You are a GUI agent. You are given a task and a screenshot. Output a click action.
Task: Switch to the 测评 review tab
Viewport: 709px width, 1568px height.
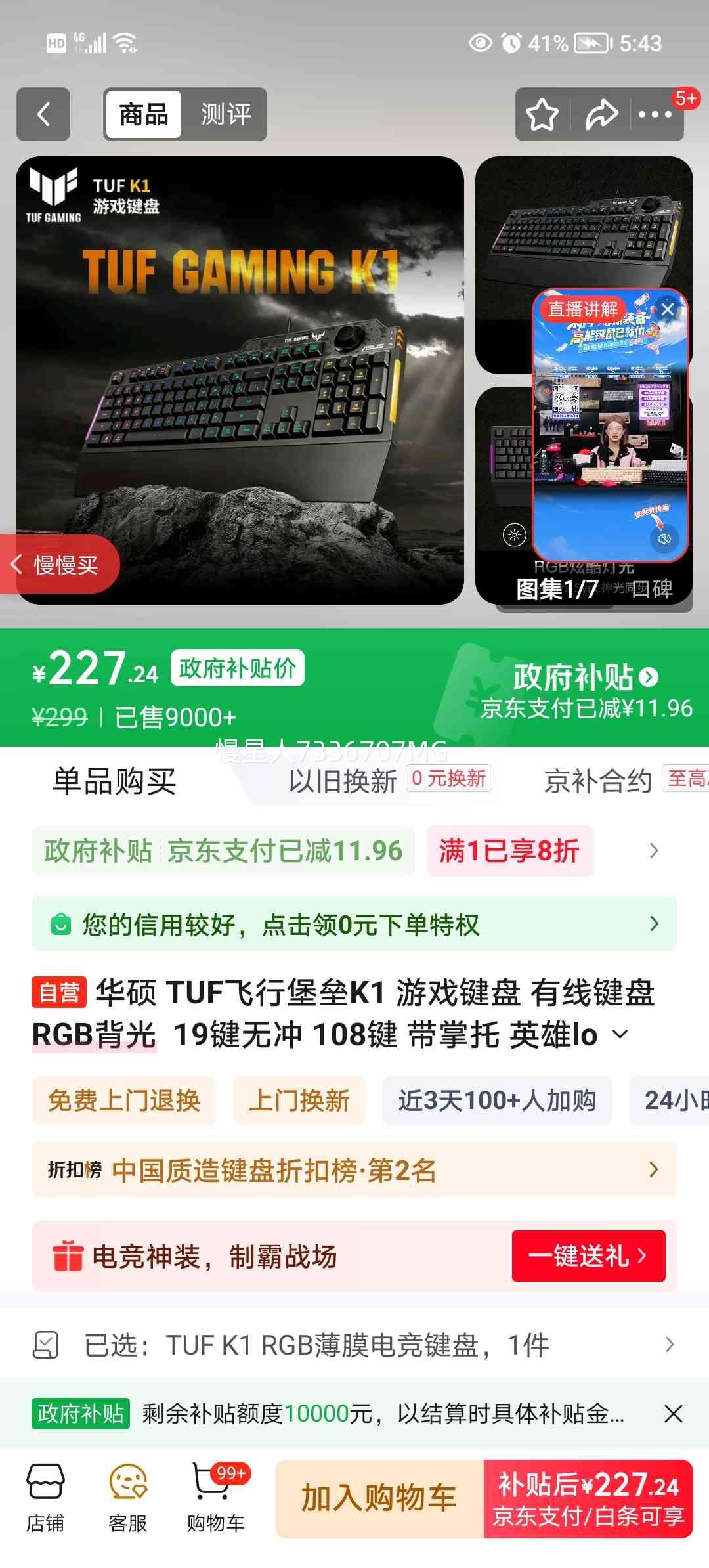tap(226, 114)
